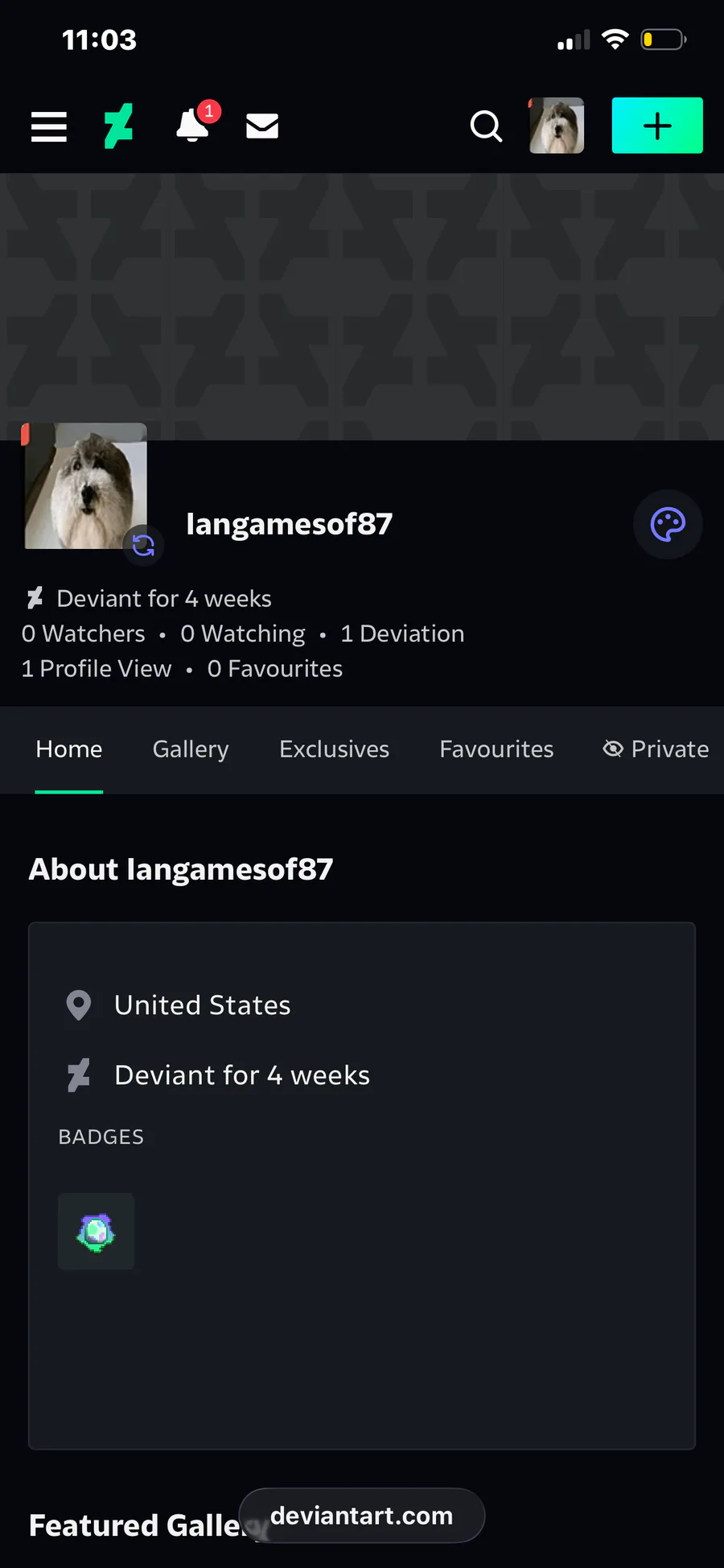Tap the deviantart.com address pill
This screenshot has height=1568, width=724.
pos(362,1516)
